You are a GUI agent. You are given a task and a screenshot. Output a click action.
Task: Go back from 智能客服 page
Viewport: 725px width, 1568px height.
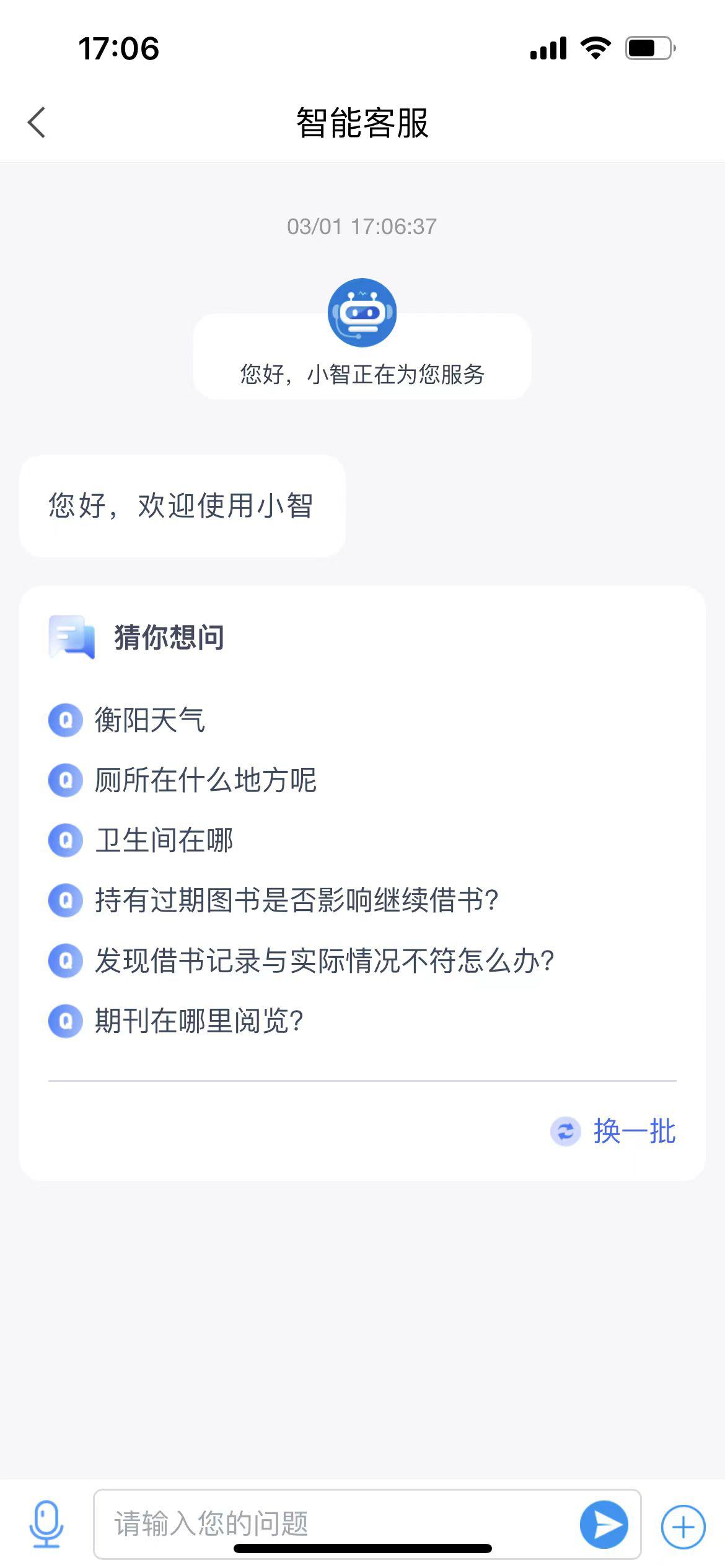(x=37, y=123)
